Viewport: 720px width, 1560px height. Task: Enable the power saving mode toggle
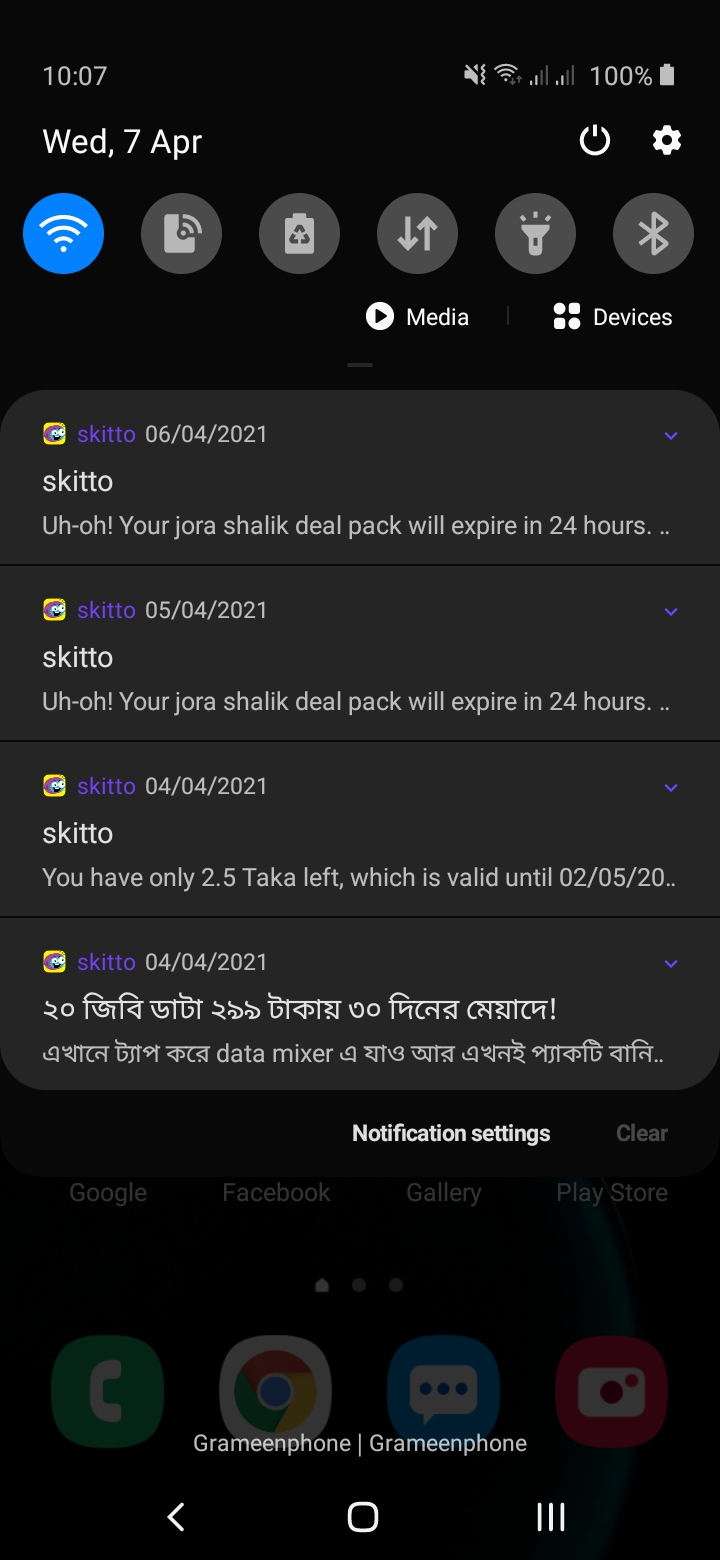[299, 234]
